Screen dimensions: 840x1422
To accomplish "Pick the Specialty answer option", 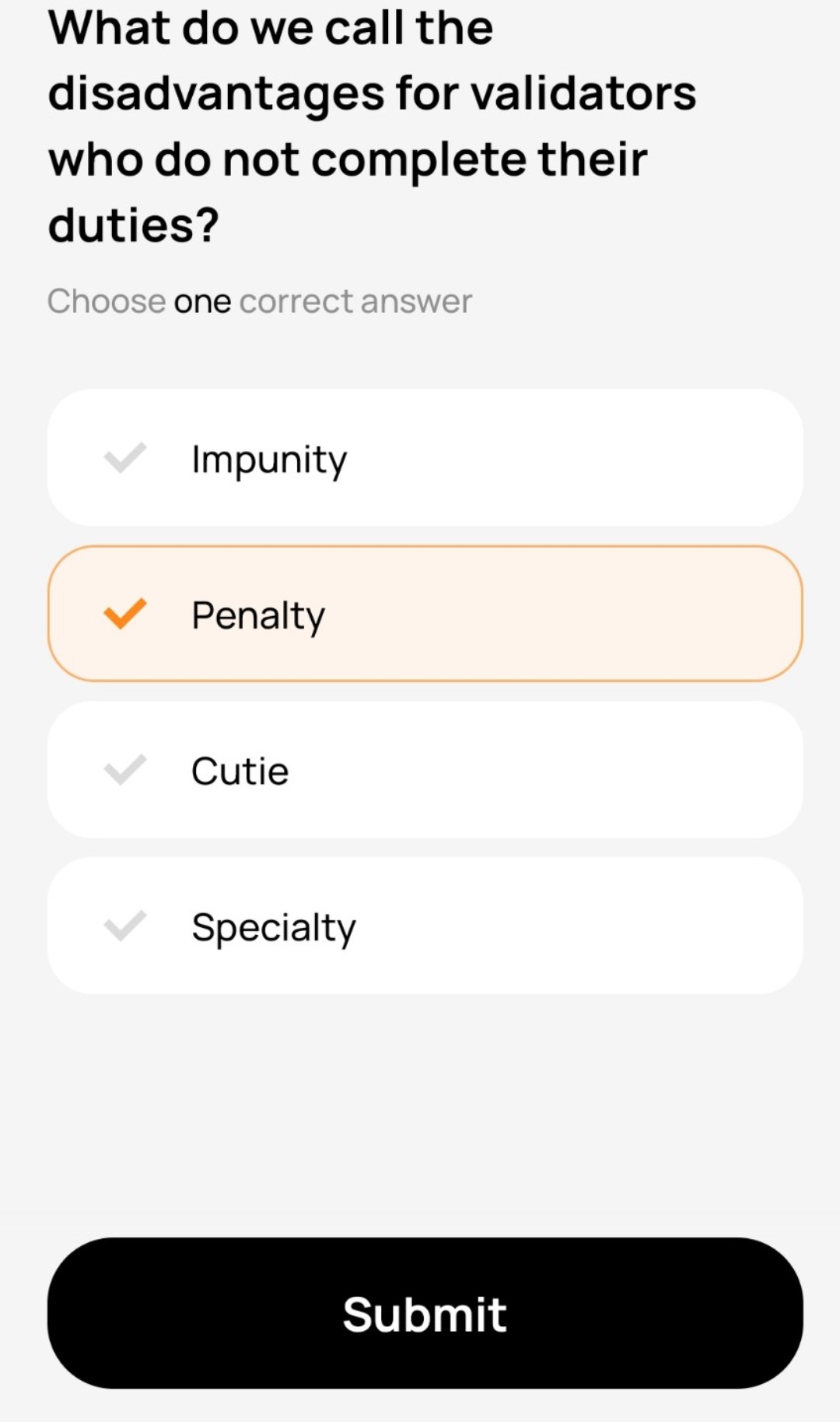I will [425, 926].
